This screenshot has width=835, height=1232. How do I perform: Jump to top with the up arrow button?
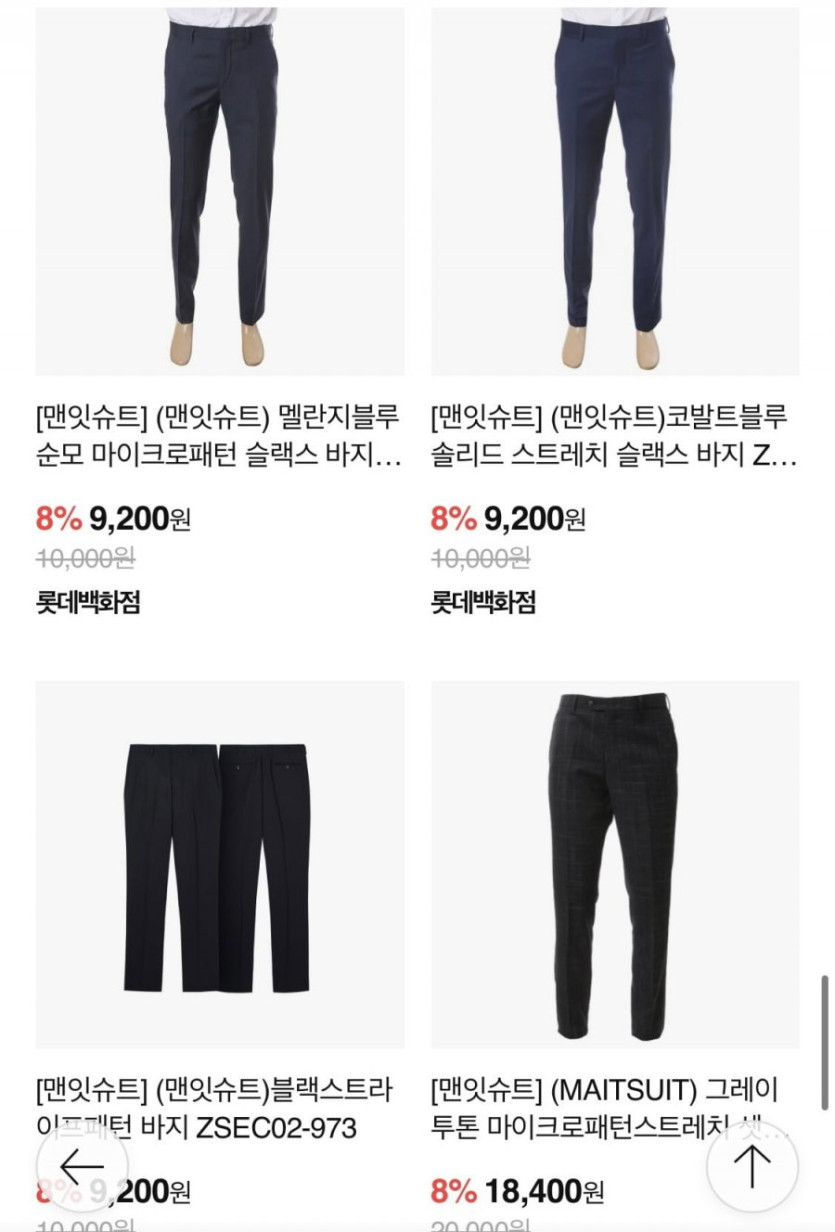pyautogui.click(x=751, y=1166)
